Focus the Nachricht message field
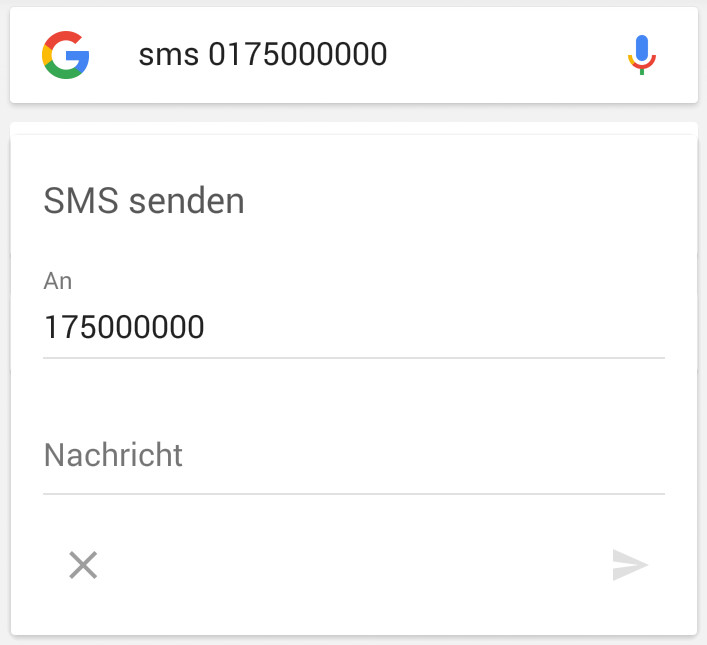This screenshot has width=707, height=645. (353, 456)
